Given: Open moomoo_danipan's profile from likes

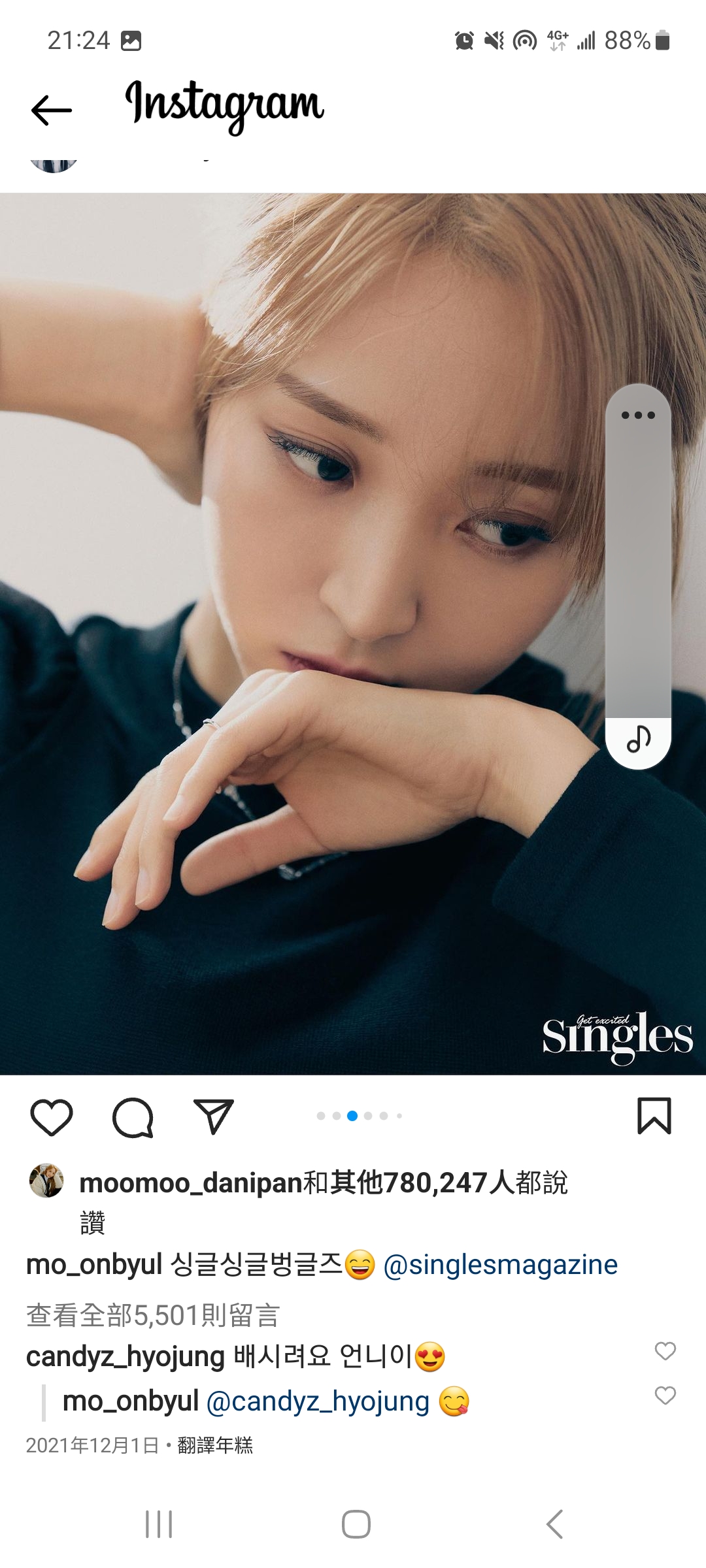Looking at the screenshot, I should [x=190, y=1183].
